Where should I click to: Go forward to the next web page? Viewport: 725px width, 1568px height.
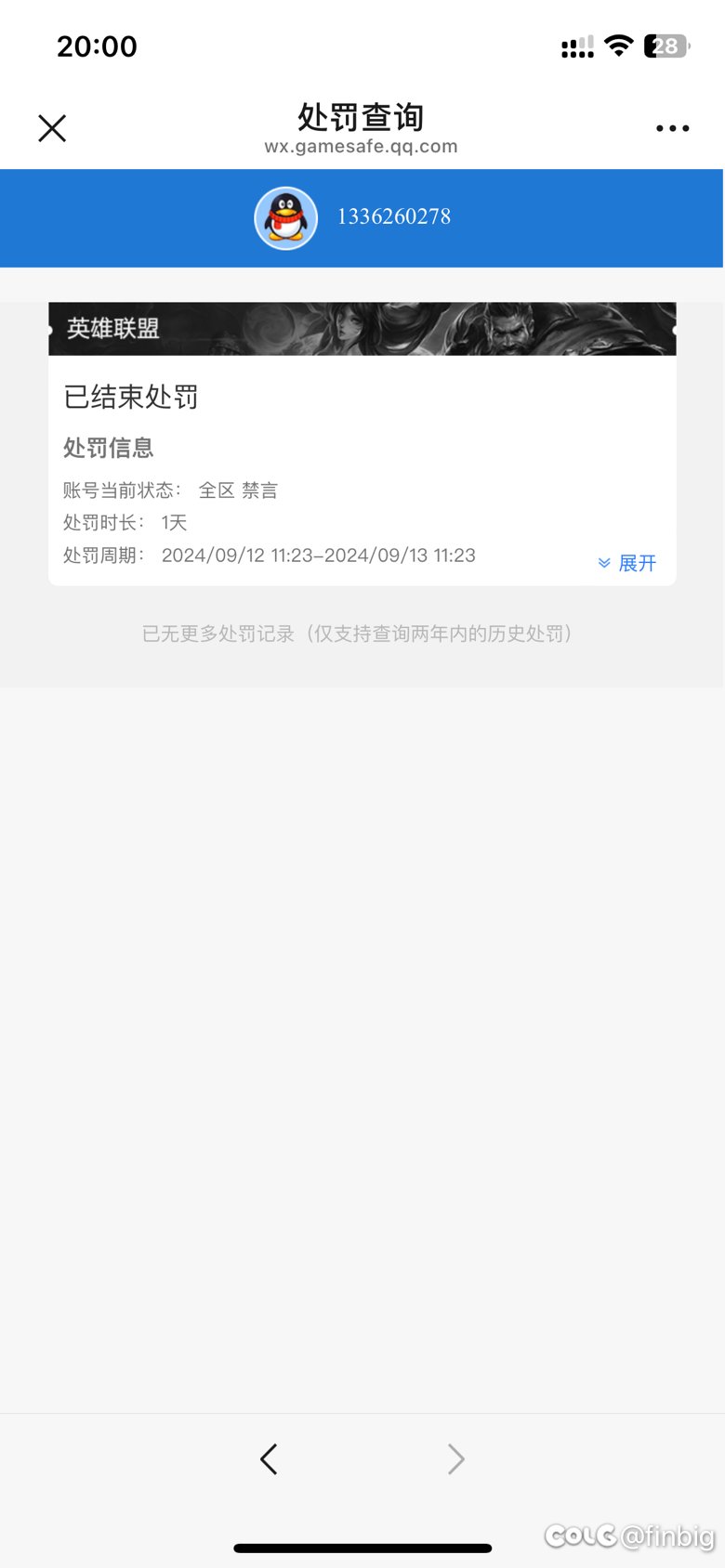coord(455,1459)
